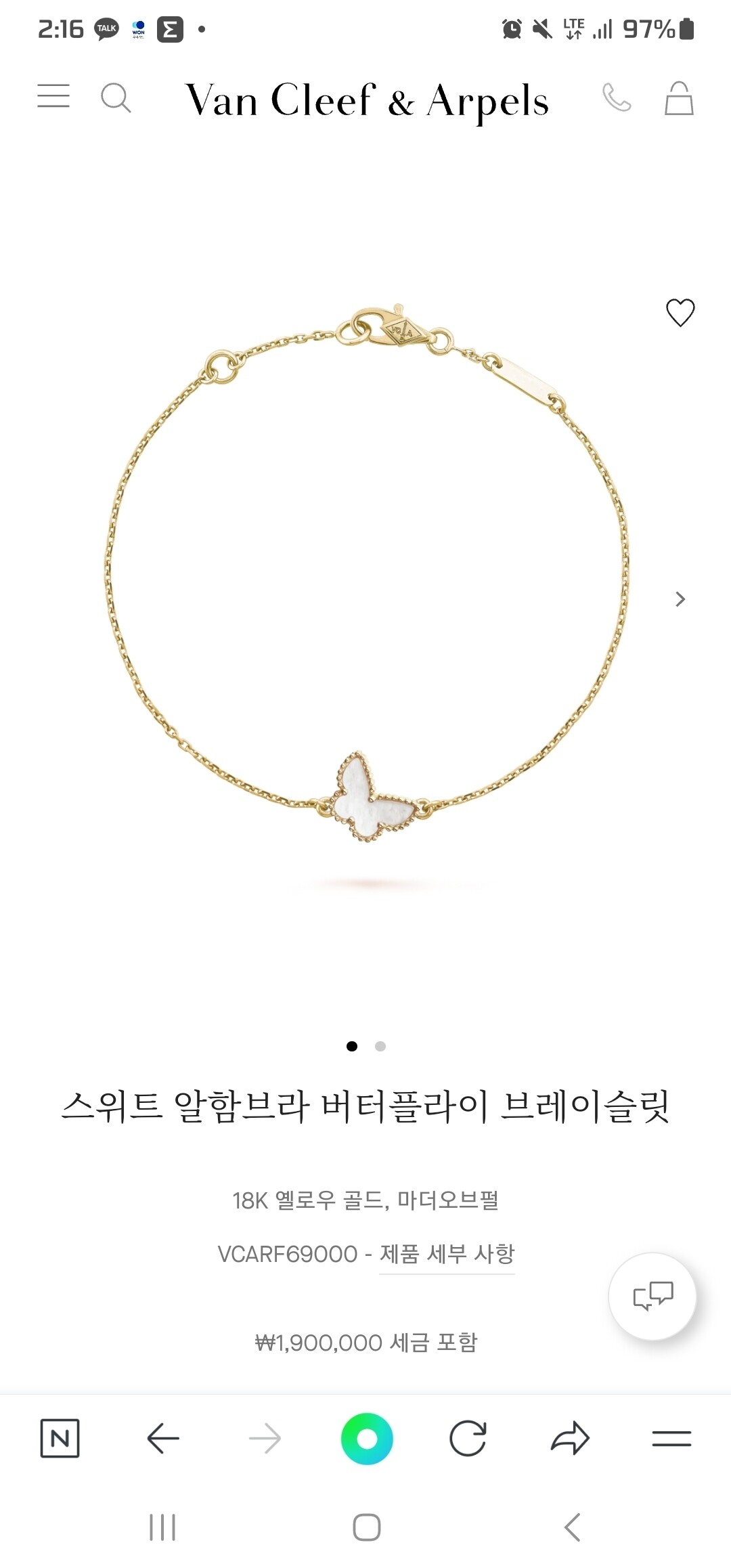Select the first carousel dot

point(352,1045)
